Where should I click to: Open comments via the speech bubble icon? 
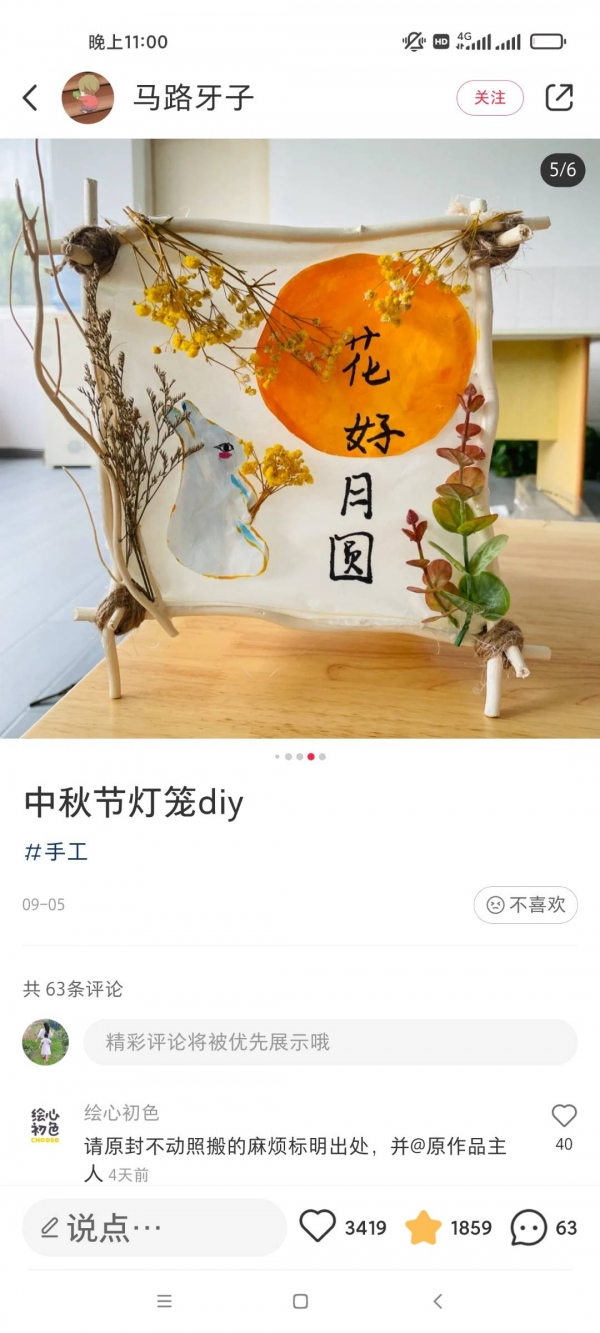tap(529, 1227)
